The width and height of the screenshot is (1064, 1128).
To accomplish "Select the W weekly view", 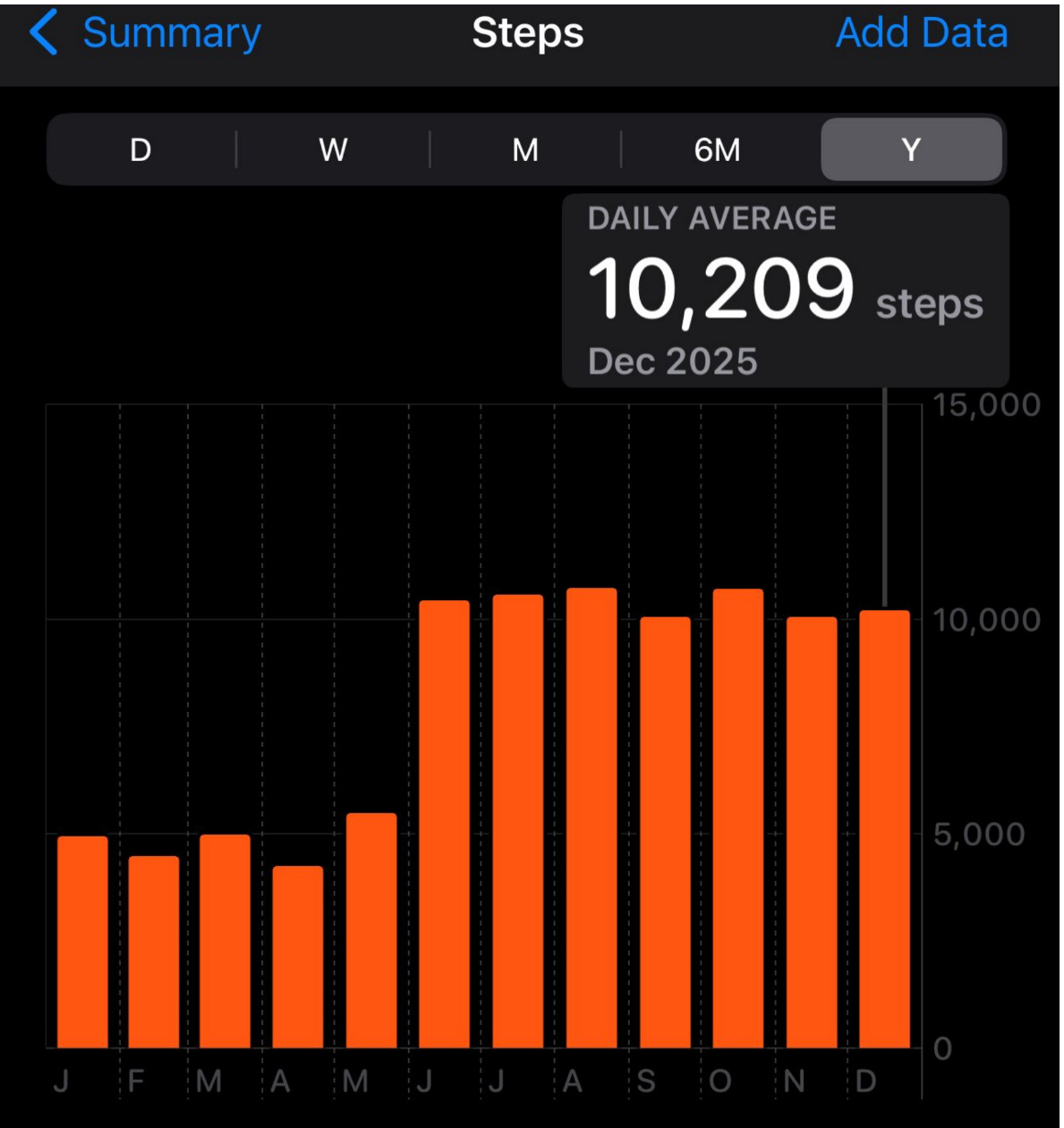I will point(333,149).
